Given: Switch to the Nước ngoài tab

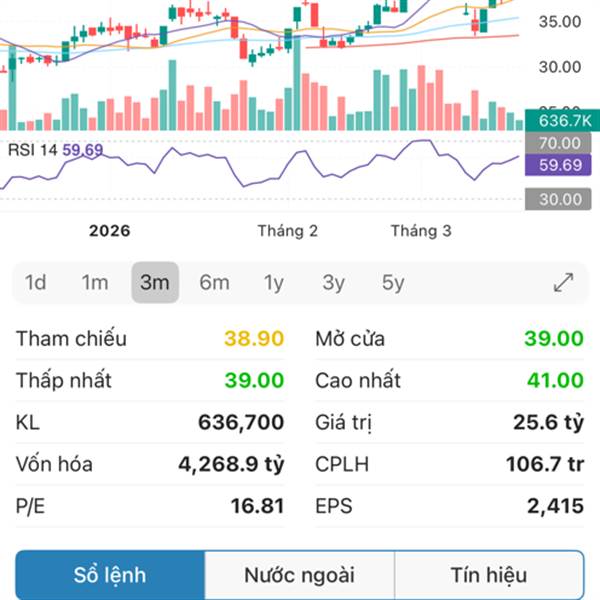Looking at the screenshot, I should pyautogui.click(x=299, y=575).
